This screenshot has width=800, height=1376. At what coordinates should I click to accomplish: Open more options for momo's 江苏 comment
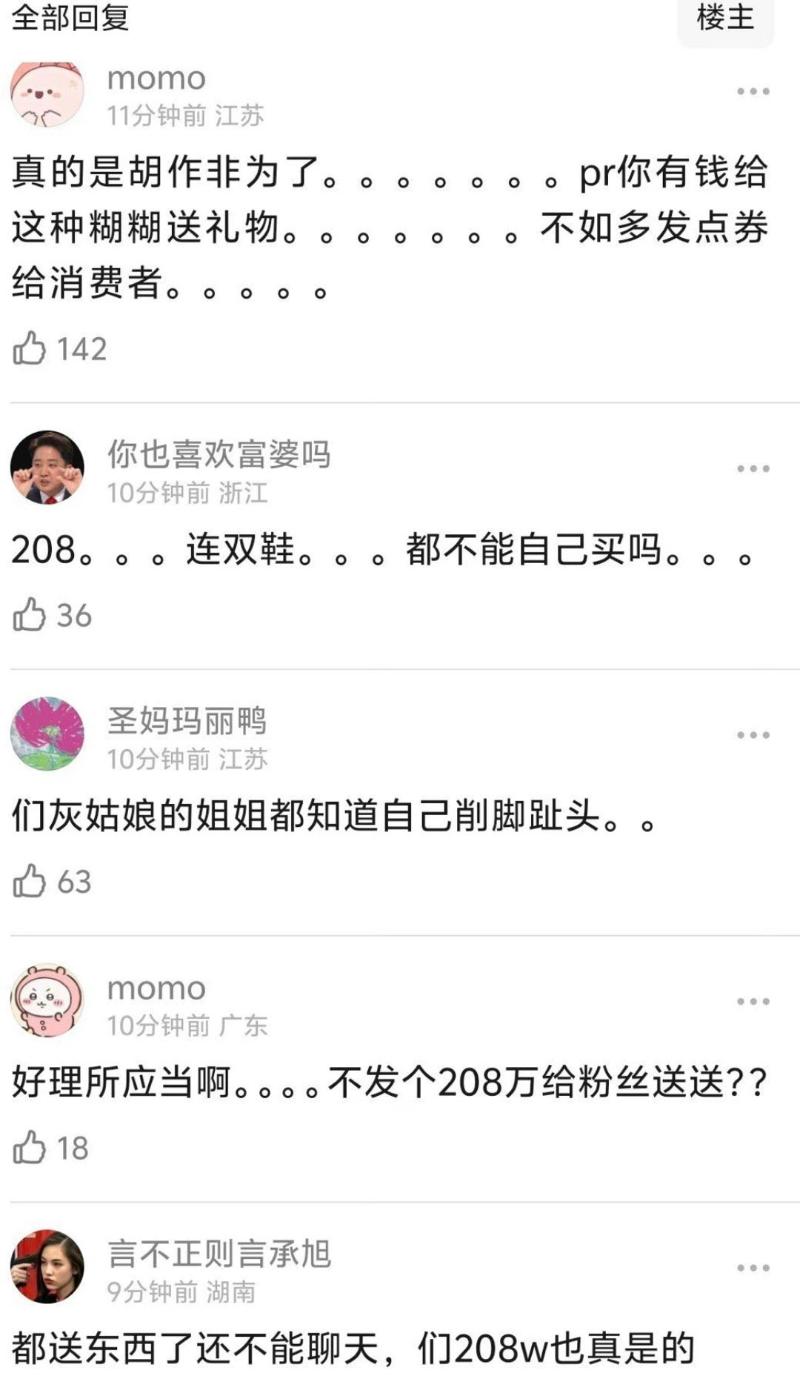[x=753, y=92]
